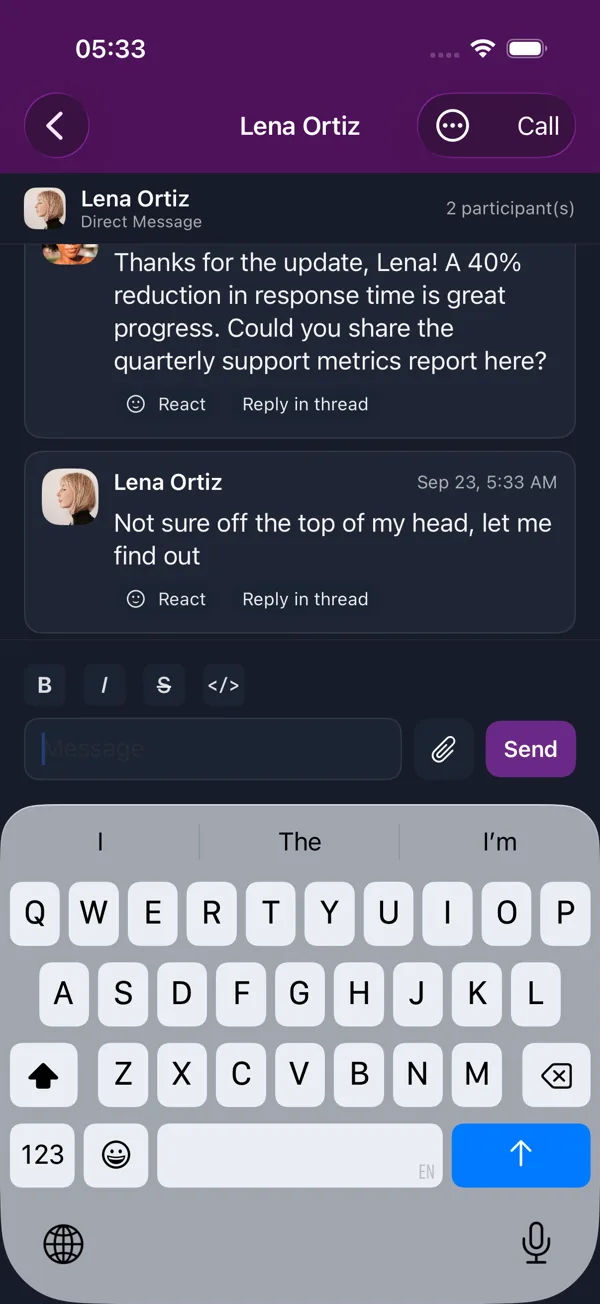
Task: Enable italic formatting
Action: (x=104, y=685)
